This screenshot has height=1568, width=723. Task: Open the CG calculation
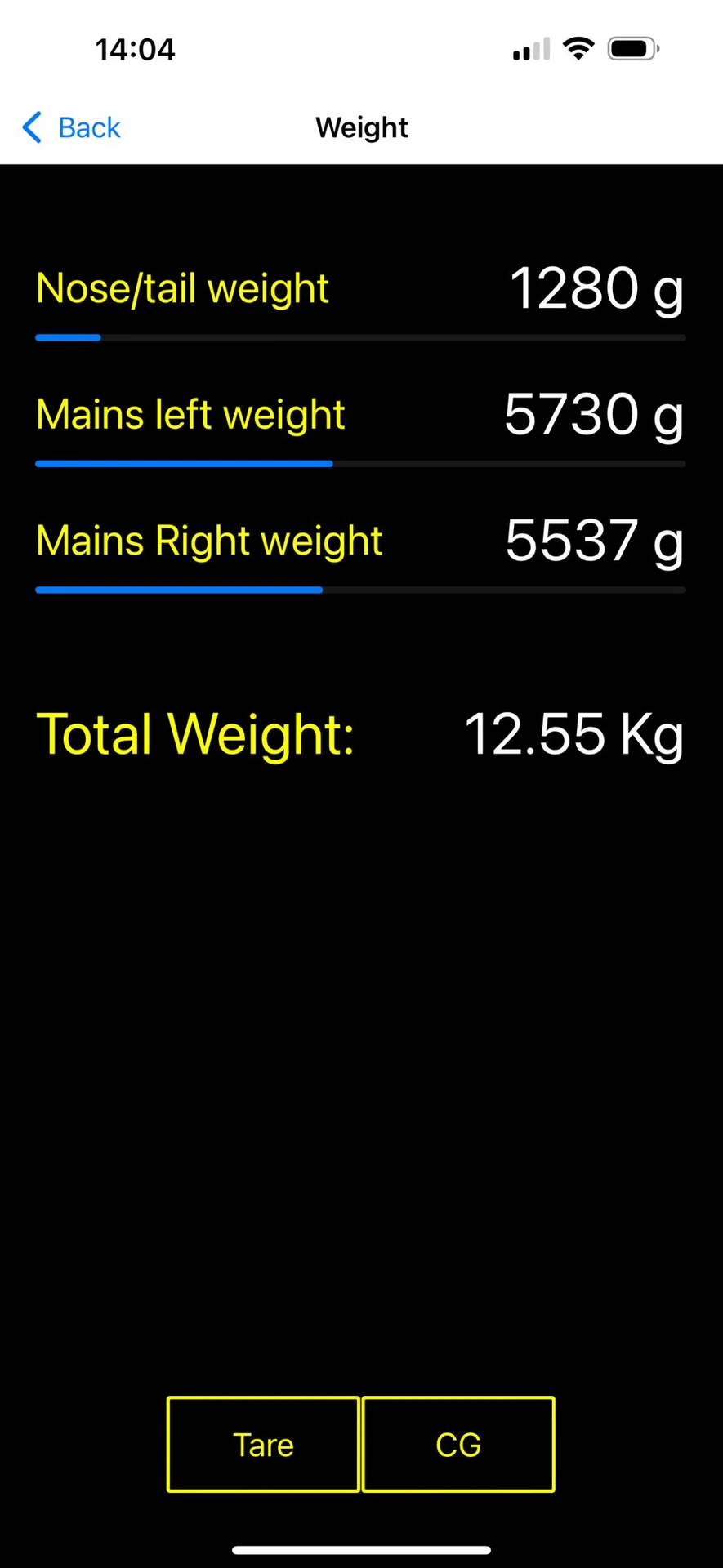tap(458, 1444)
